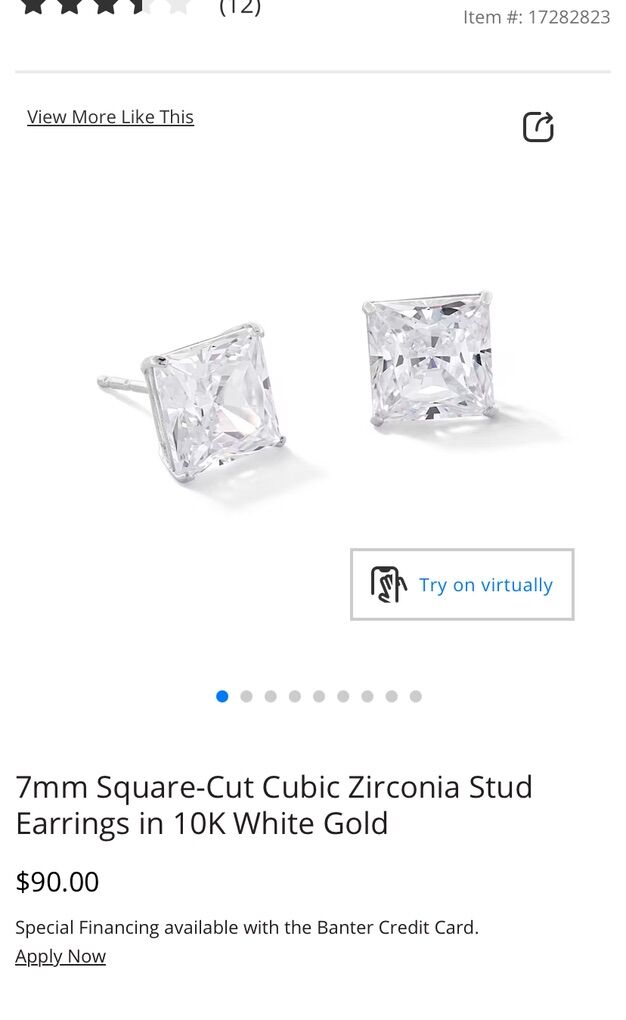The height and width of the screenshot is (1020, 626).
Task: Apply Now for the Banter Credit Card
Action: tap(60, 956)
